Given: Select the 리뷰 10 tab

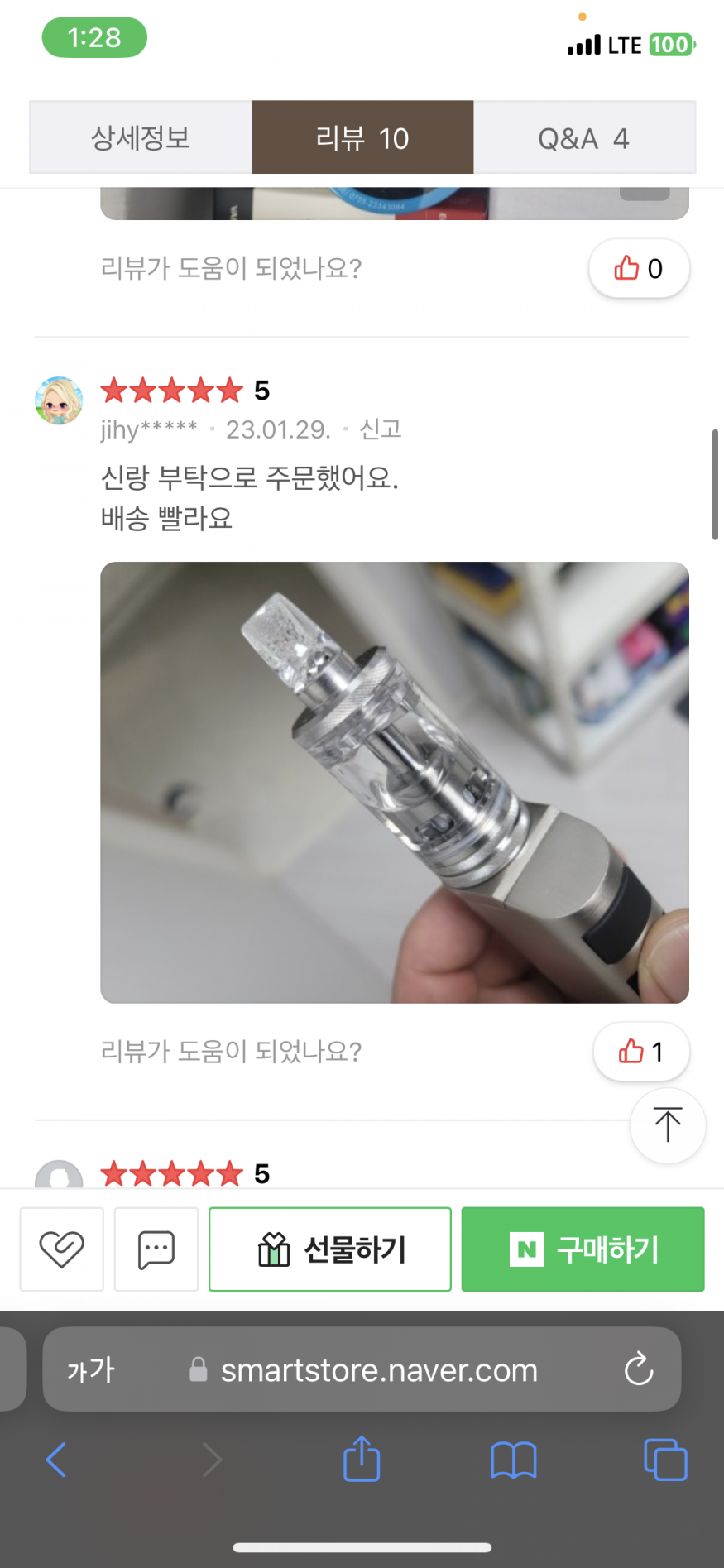Looking at the screenshot, I should [362, 137].
